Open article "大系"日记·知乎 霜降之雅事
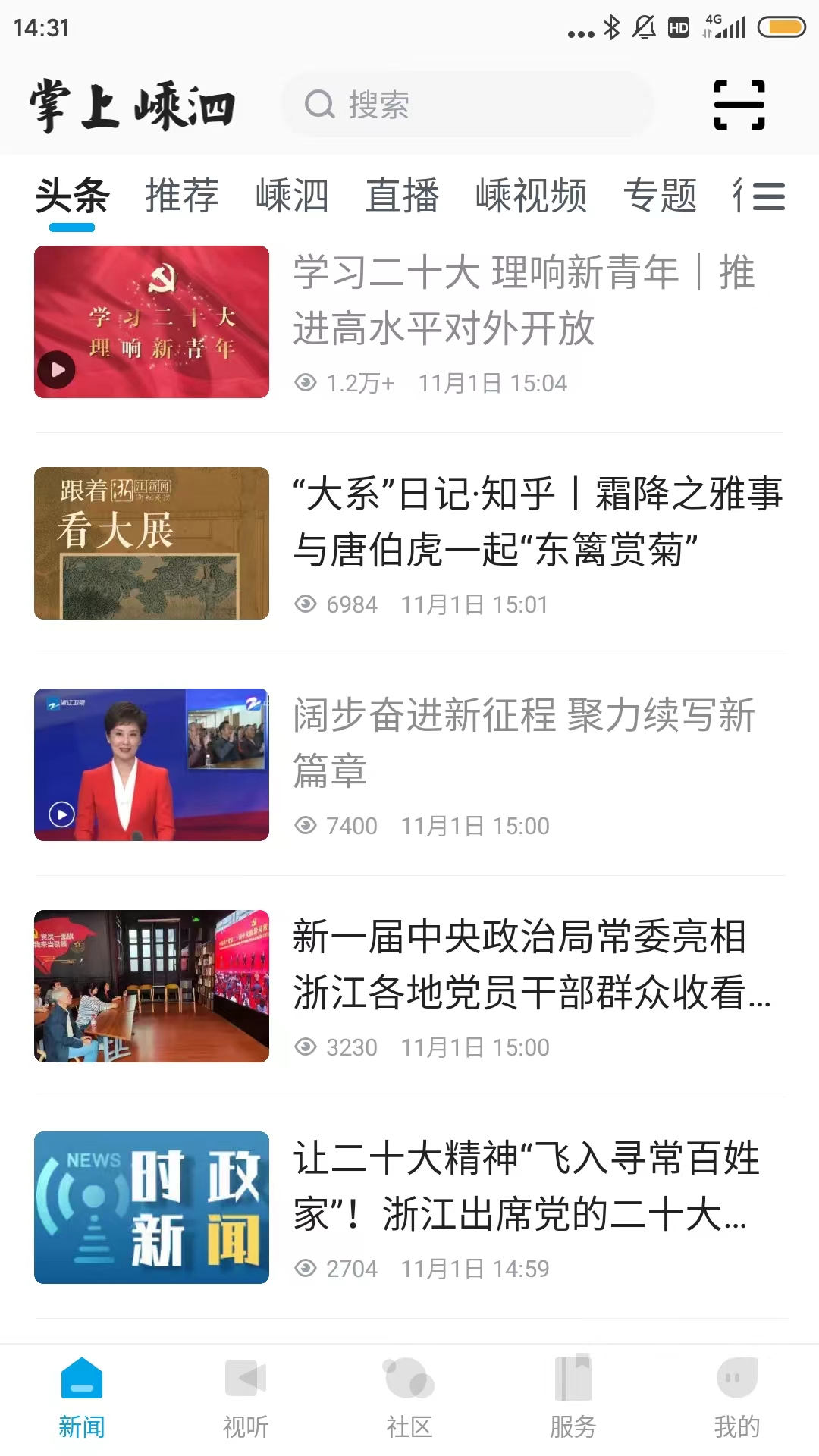The height and width of the screenshot is (1456, 819). pyautogui.click(x=537, y=522)
